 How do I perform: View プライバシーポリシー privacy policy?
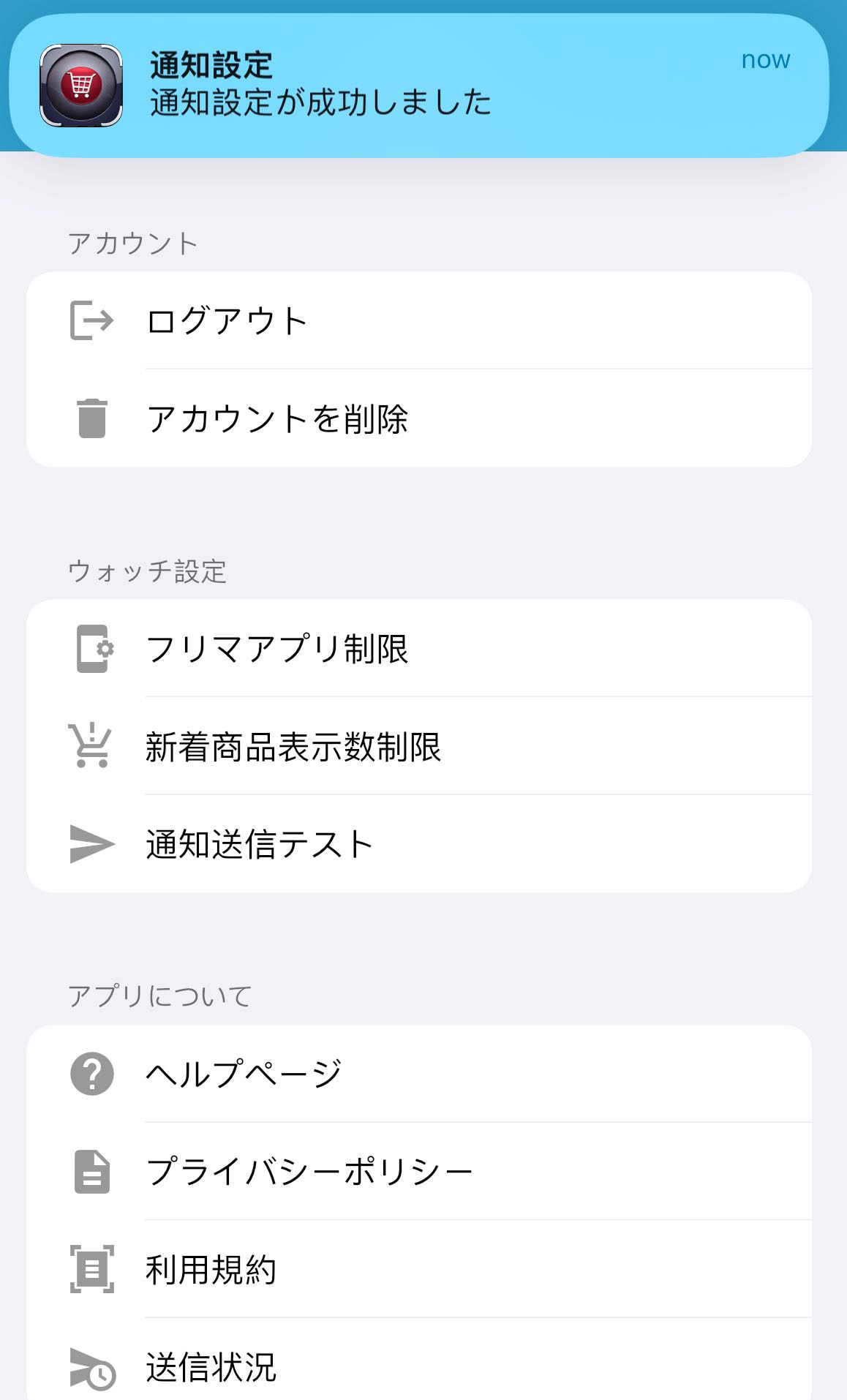coord(419,1171)
